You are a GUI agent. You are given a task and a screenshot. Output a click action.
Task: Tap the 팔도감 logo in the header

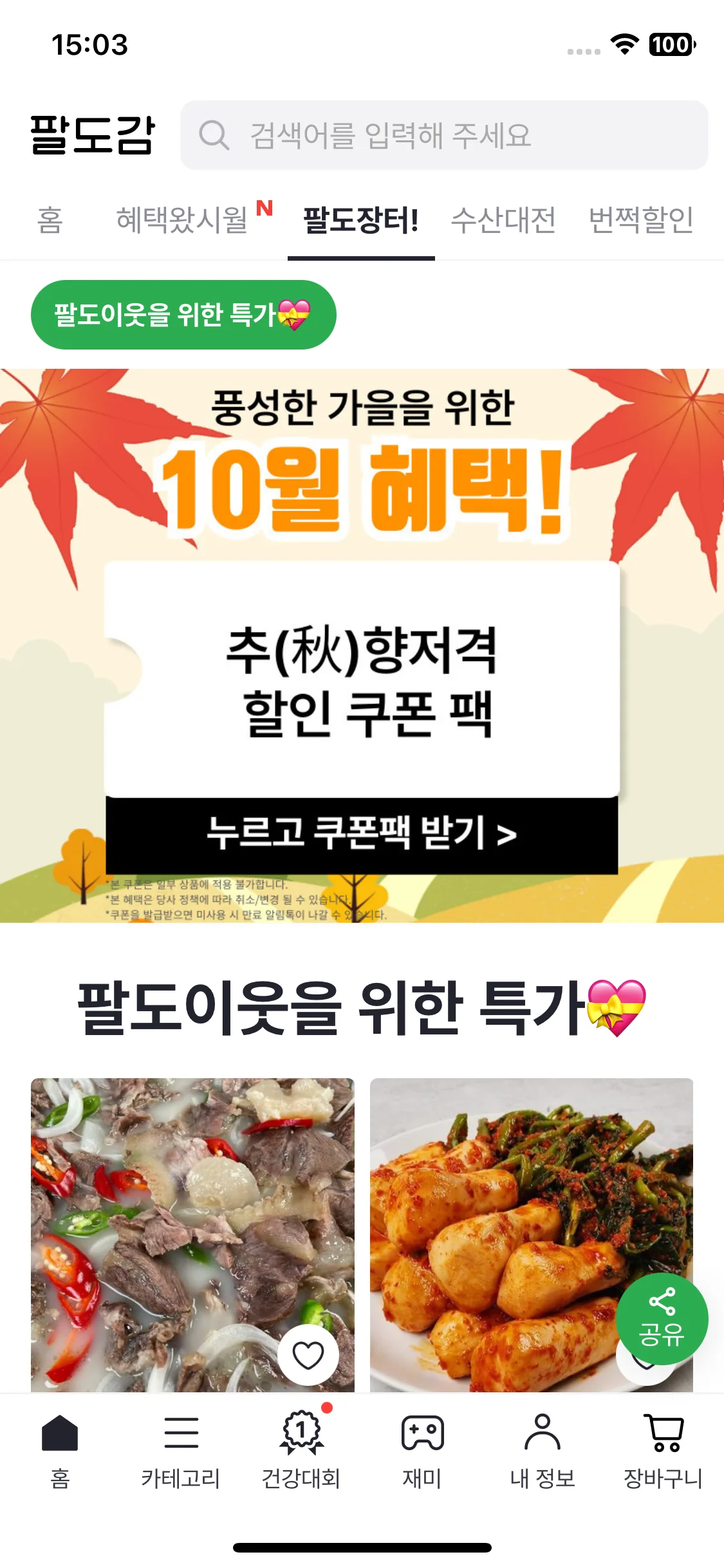(93, 135)
